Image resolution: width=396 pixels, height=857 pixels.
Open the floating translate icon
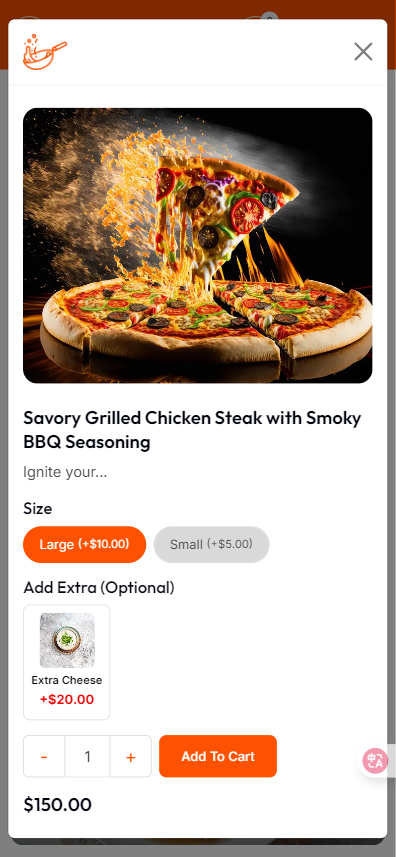click(x=376, y=761)
